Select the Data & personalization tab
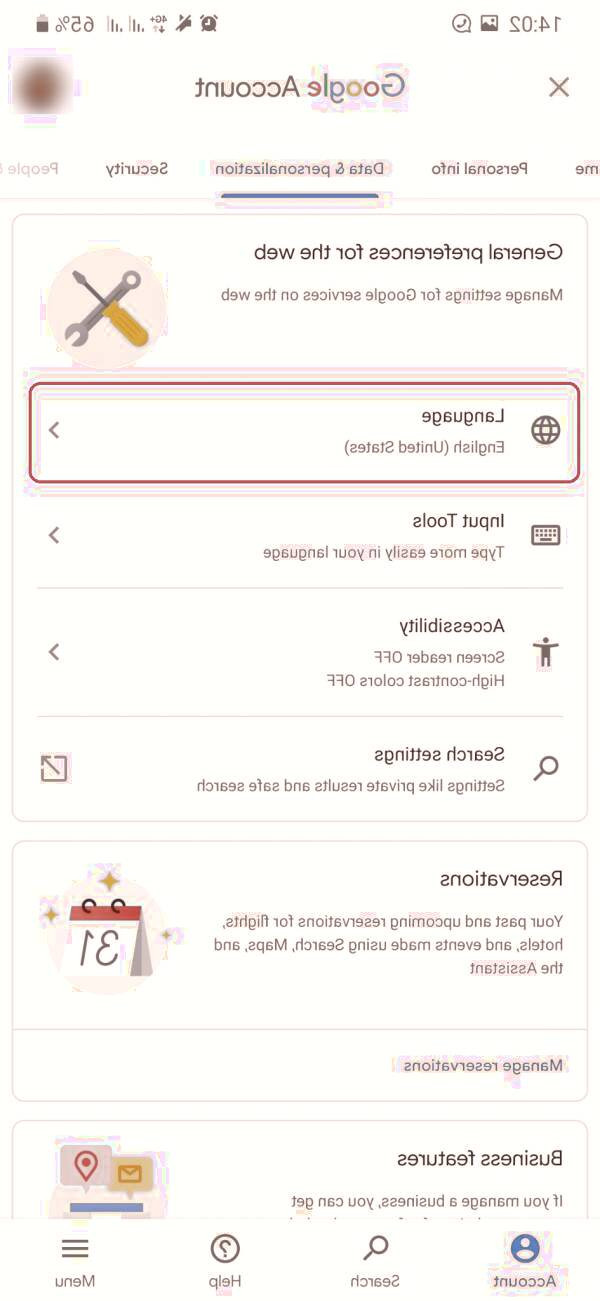 300,169
